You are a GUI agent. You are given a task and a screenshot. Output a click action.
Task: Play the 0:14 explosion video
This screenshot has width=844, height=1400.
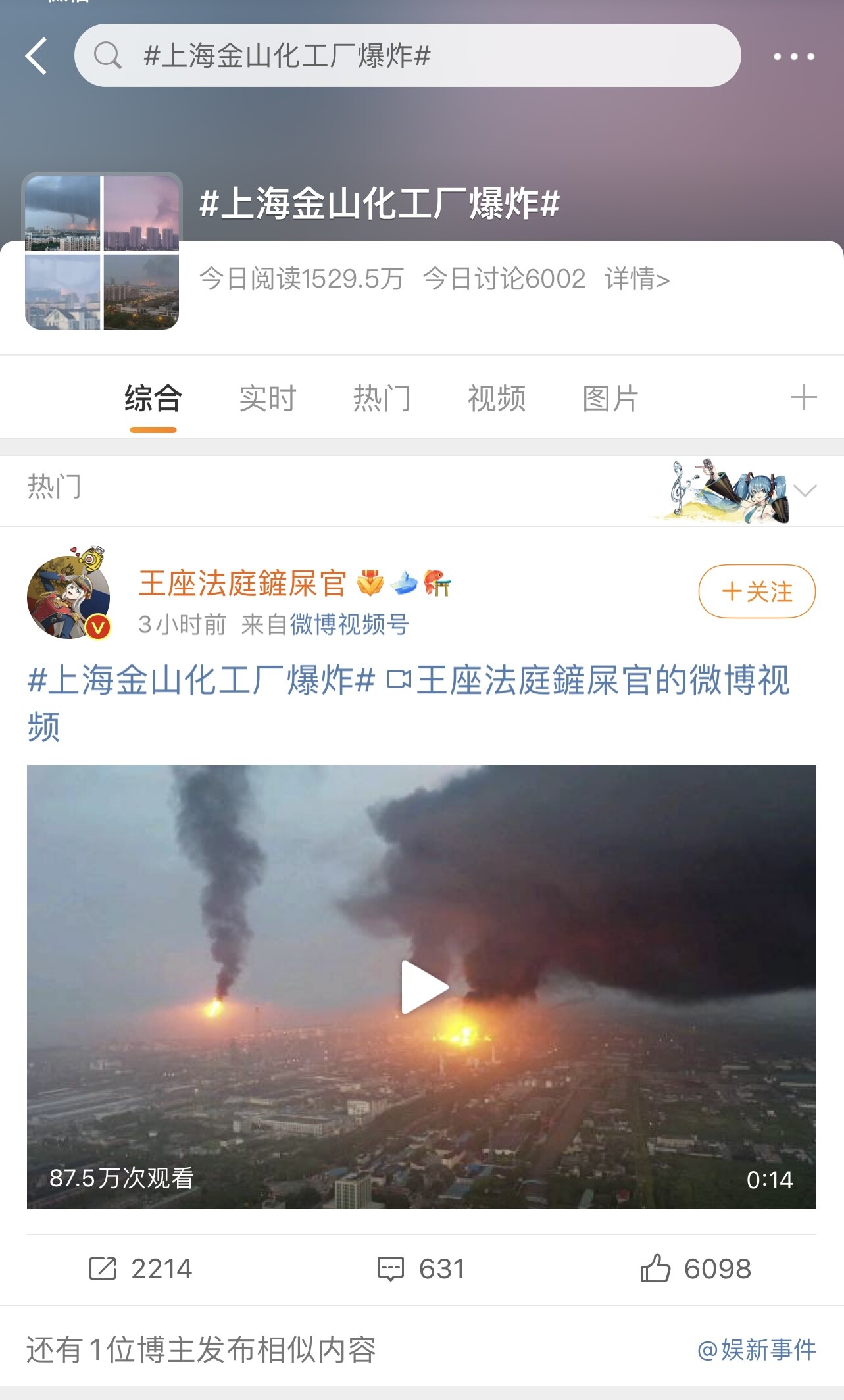click(422, 987)
